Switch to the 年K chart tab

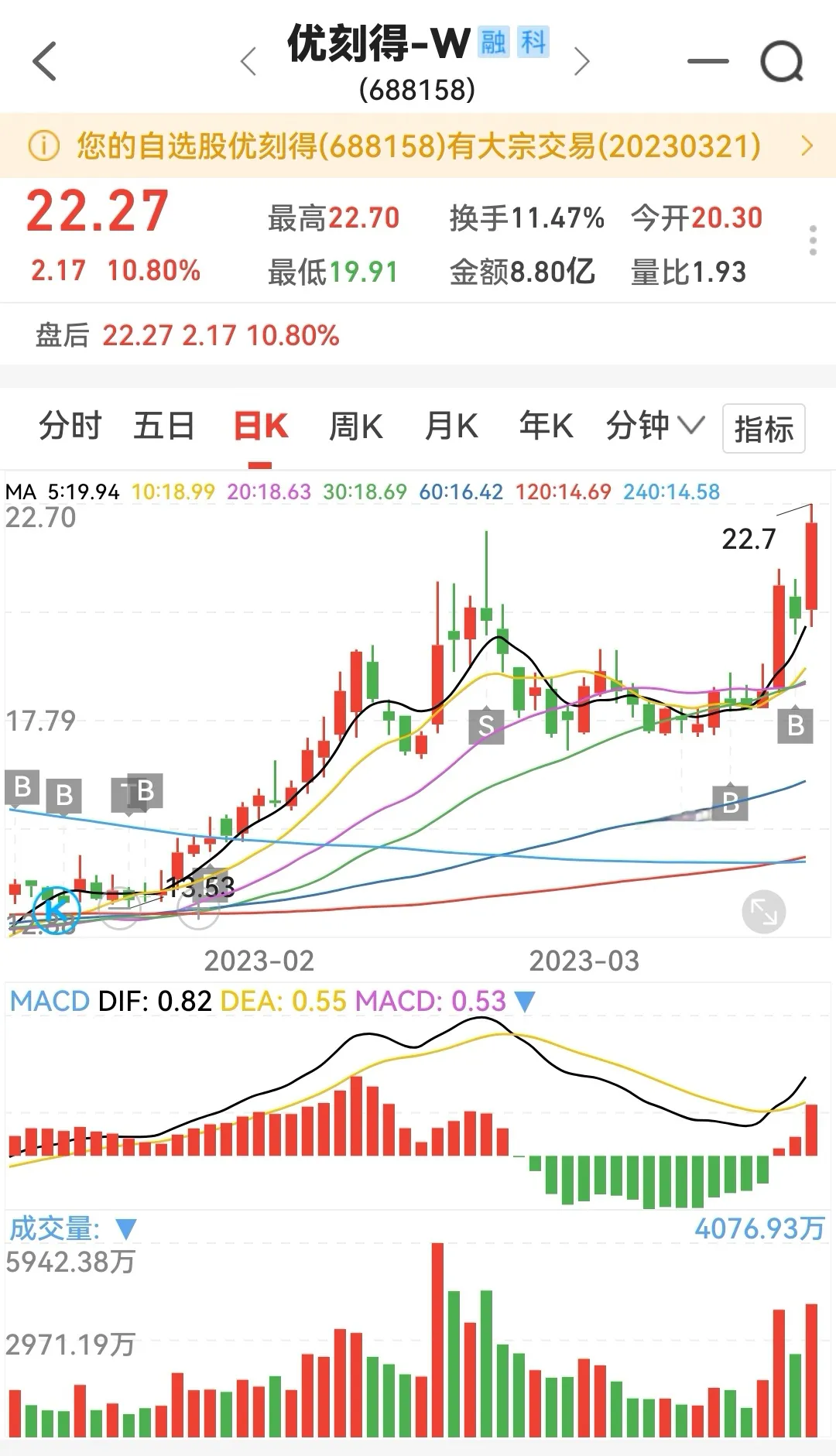546,426
